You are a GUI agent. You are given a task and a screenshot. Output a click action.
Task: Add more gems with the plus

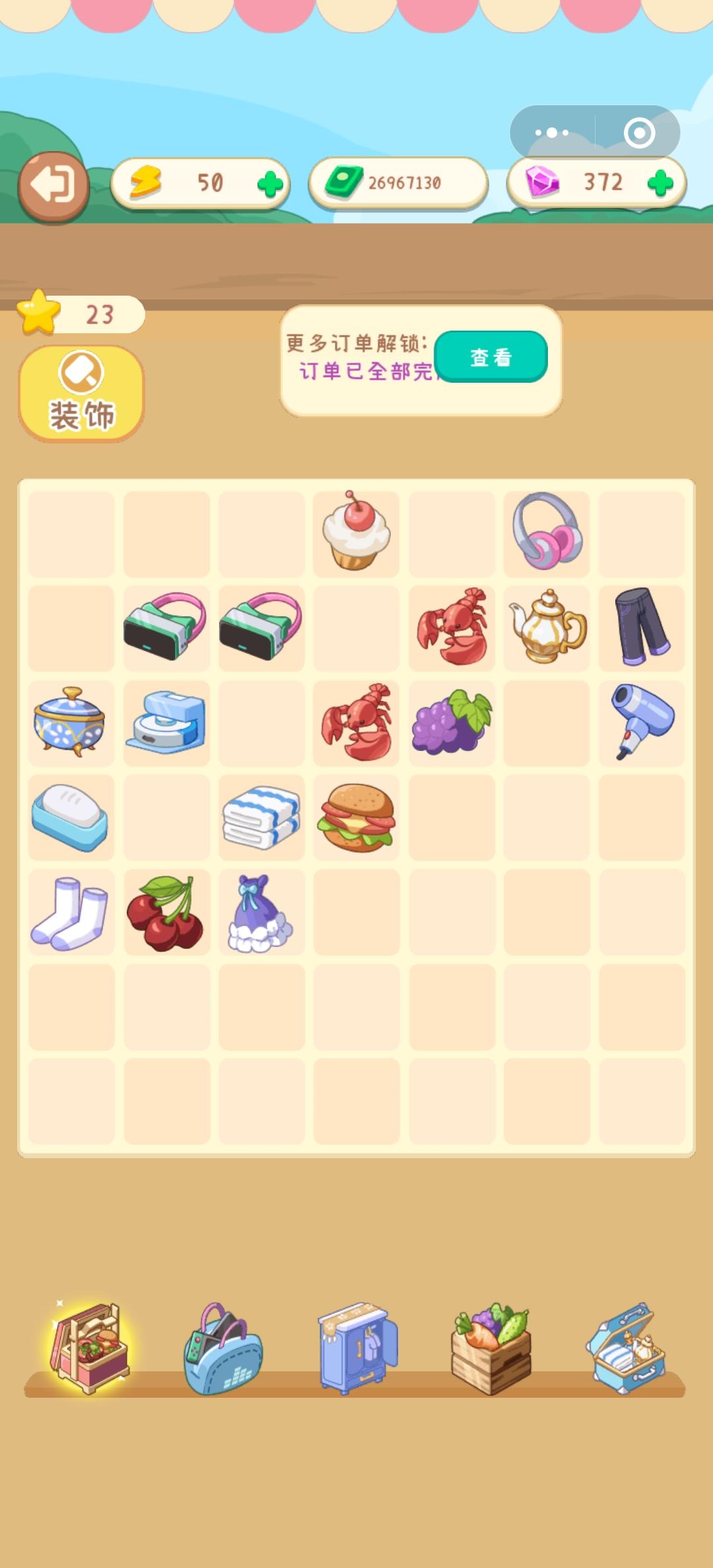coord(660,183)
